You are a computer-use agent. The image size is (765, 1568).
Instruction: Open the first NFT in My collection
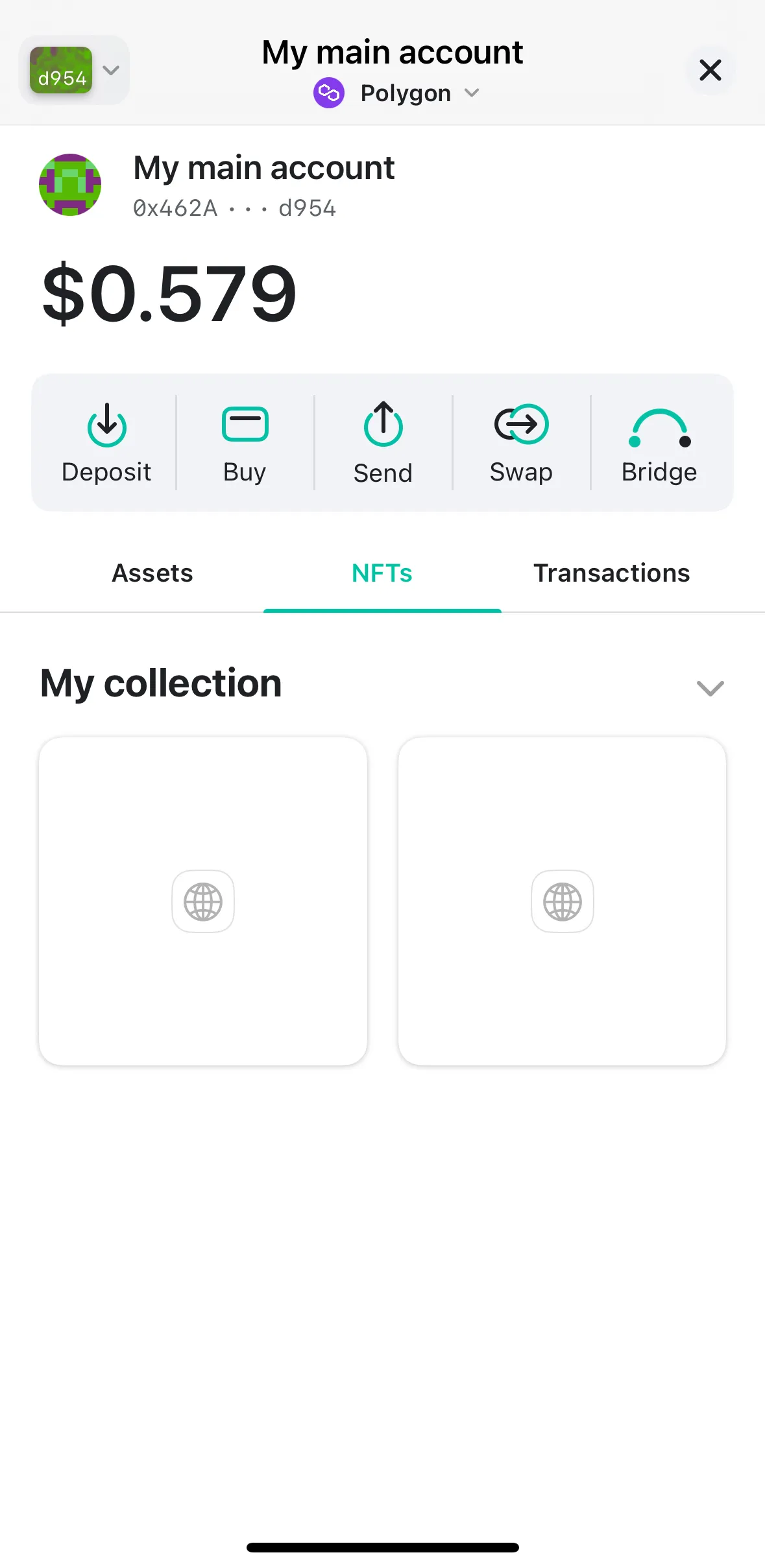pyautogui.click(x=202, y=901)
